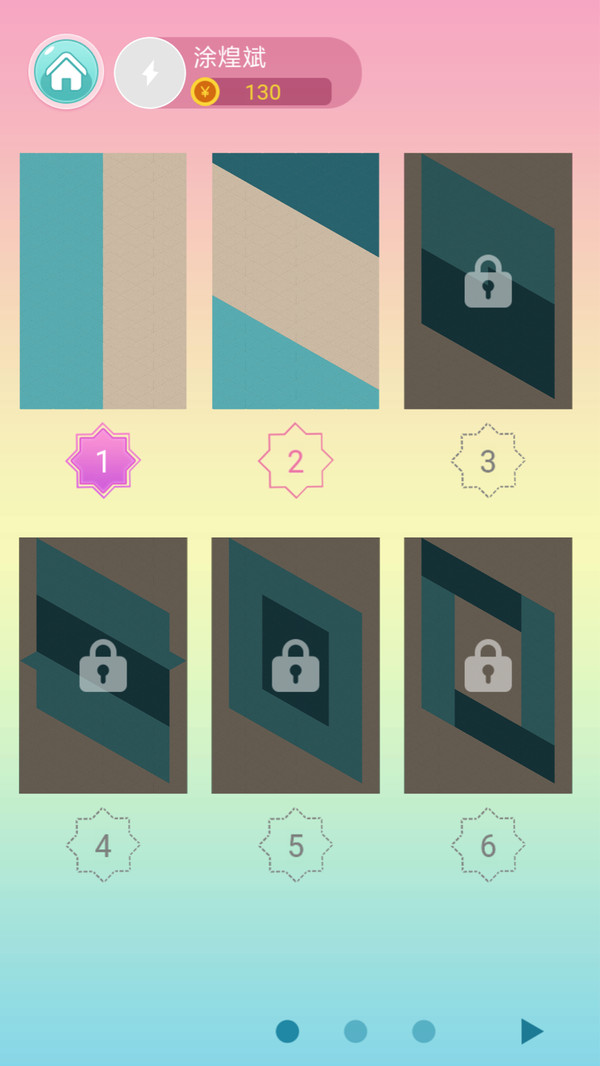Open level 1 puzzle card
The height and width of the screenshot is (1066, 600).
coord(103,281)
